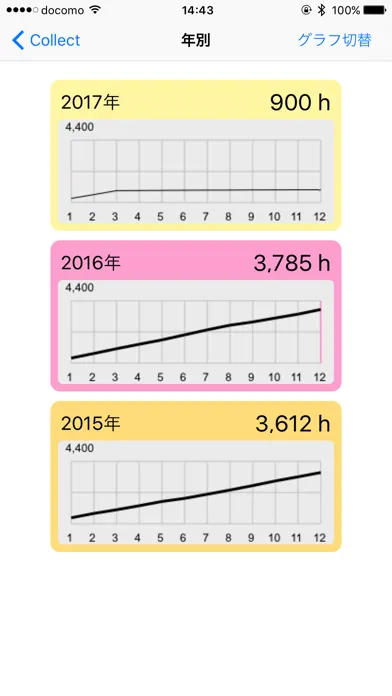392x696 pixels.
Task: Open the 2016年 card
Action: tap(196, 316)
